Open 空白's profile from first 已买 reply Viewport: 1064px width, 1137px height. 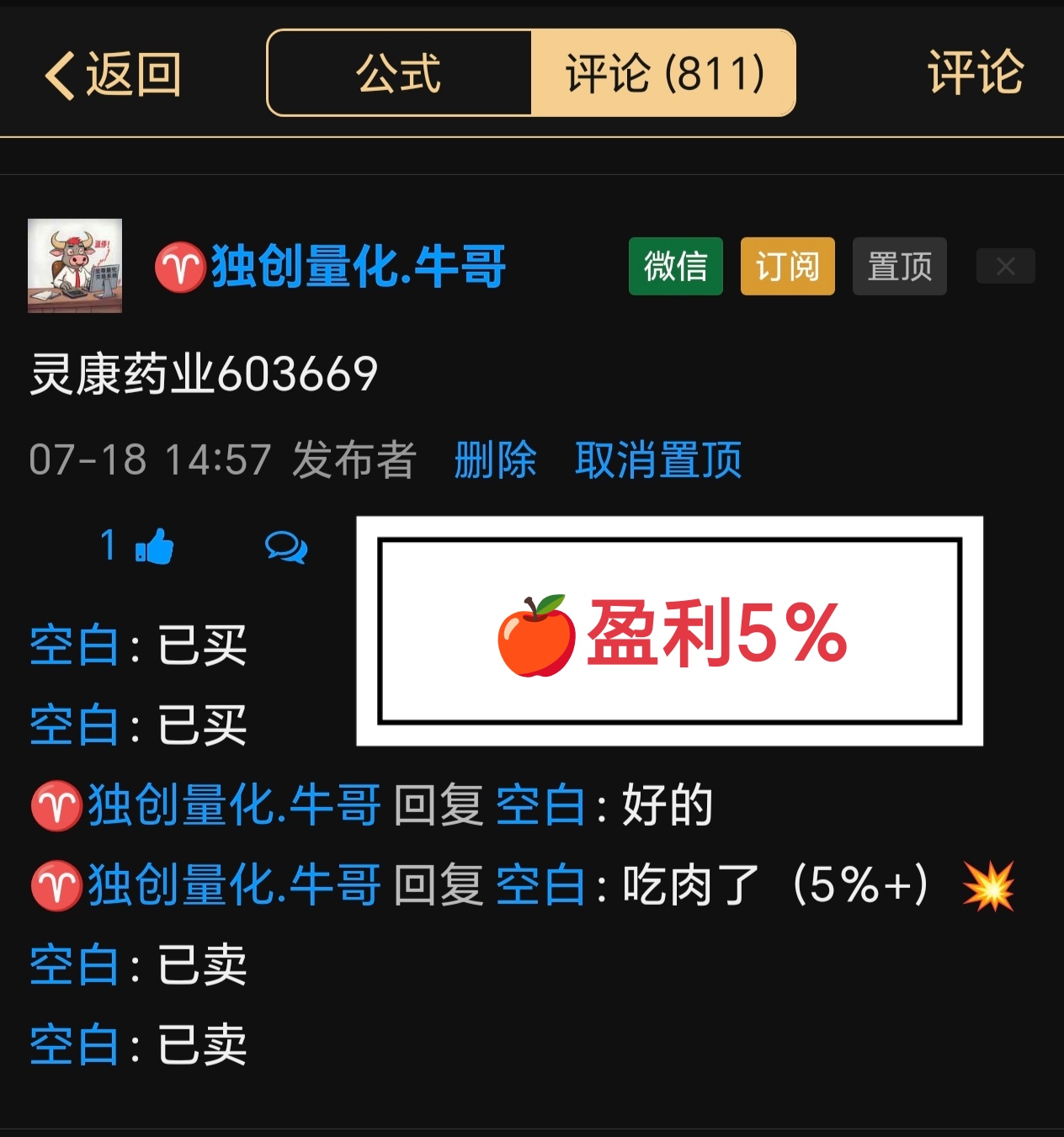(x=74, y=646)
